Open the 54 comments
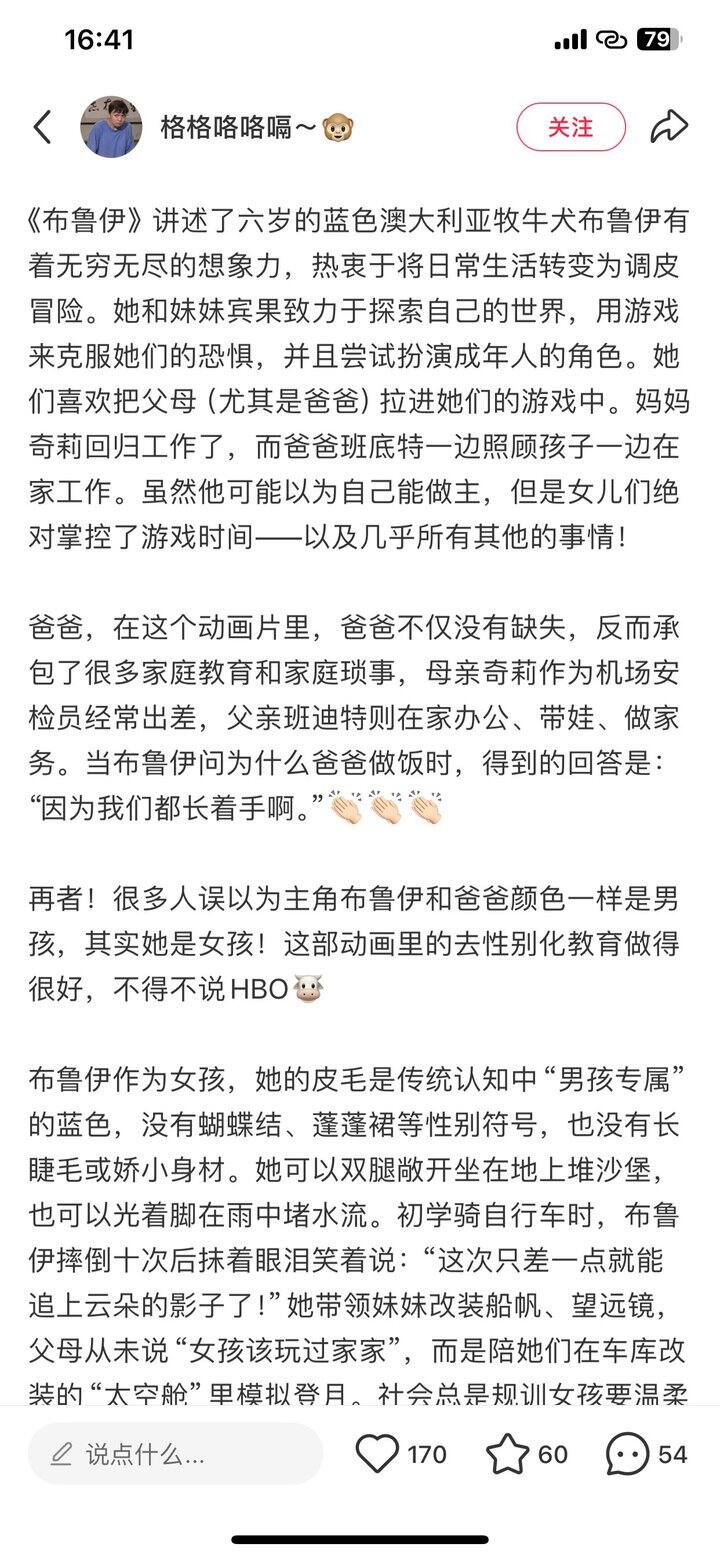Screen dimensions: 720x1558 click(628, 1454)
